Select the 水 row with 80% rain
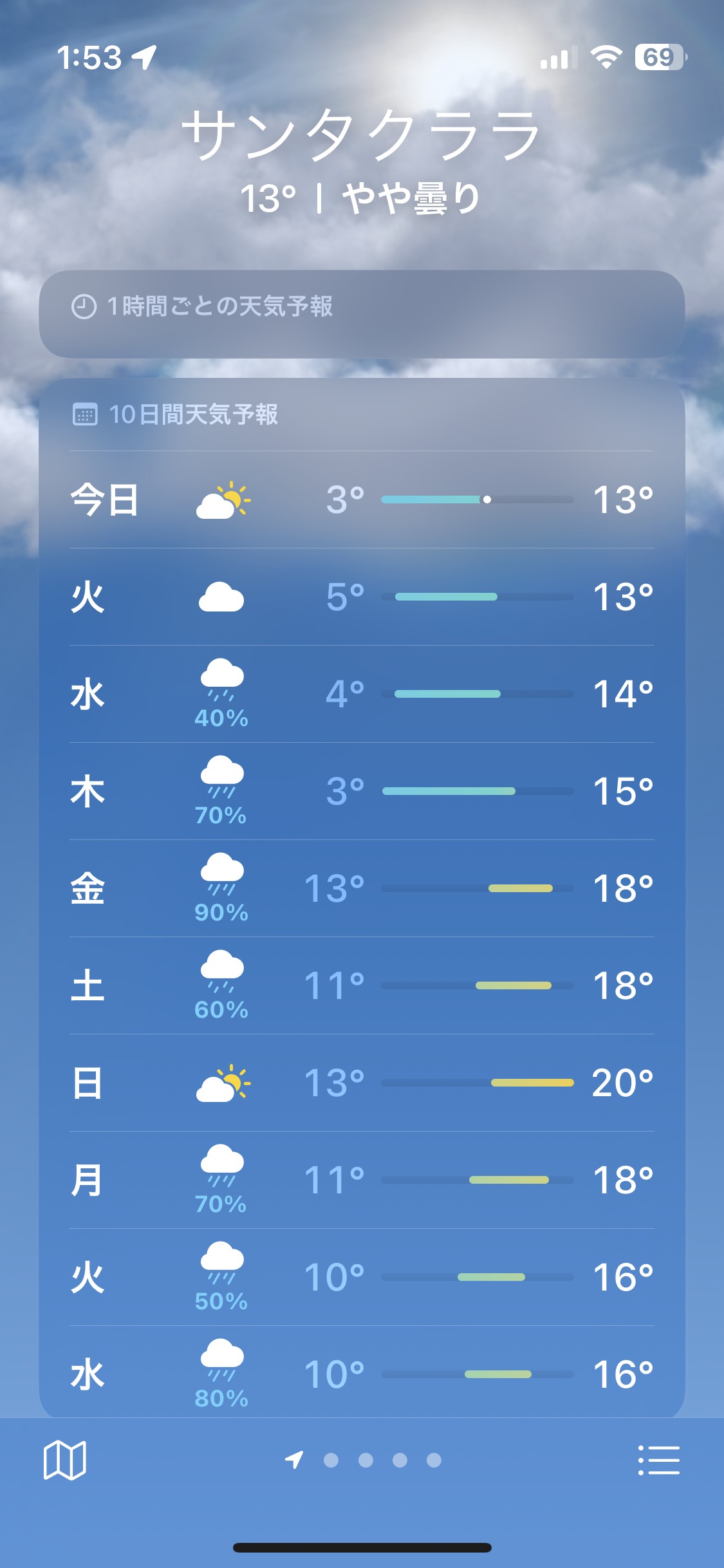This screenshot has width=724, height=1568. point(362,1374)
